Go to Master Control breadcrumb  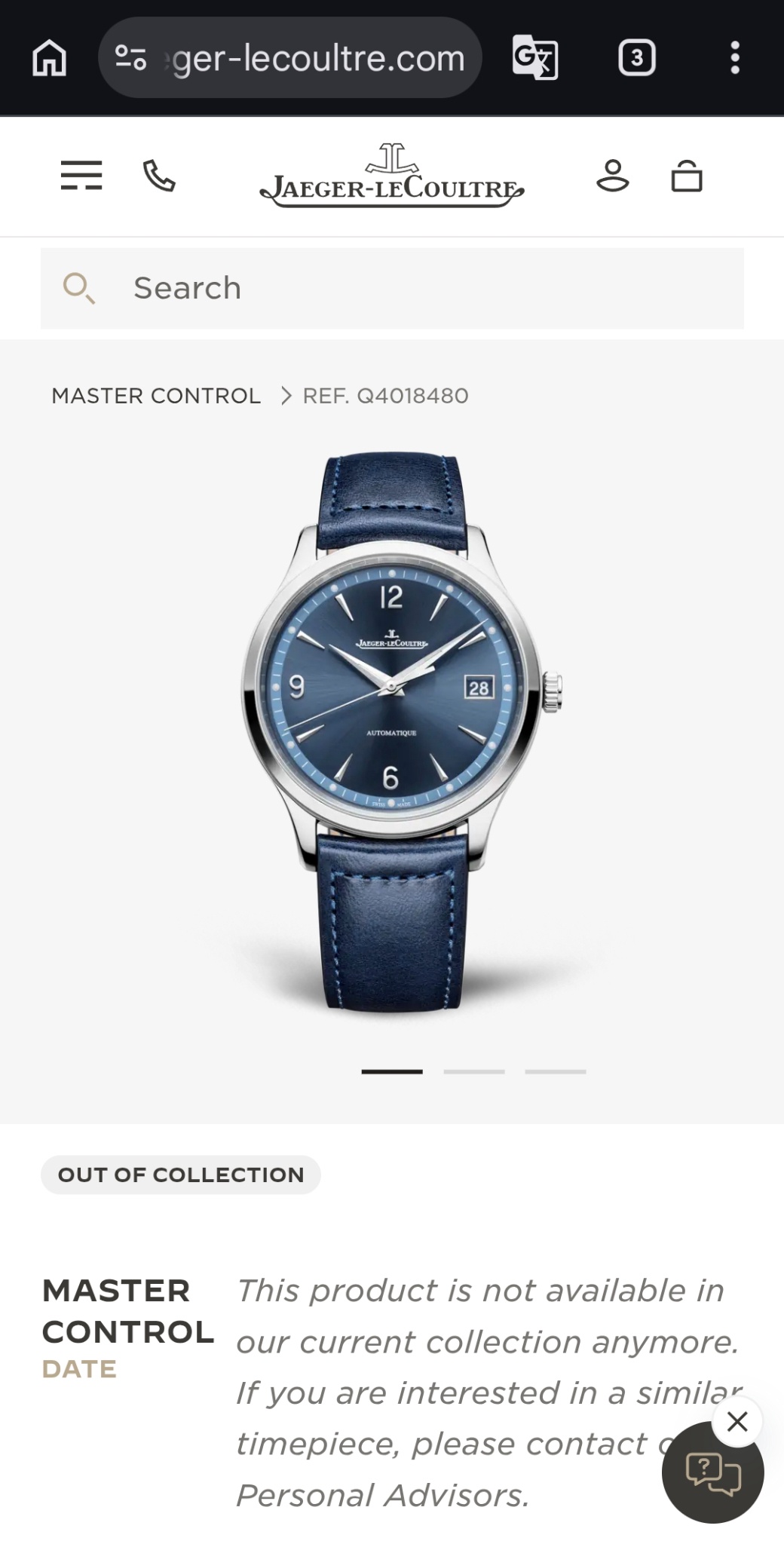155,396
